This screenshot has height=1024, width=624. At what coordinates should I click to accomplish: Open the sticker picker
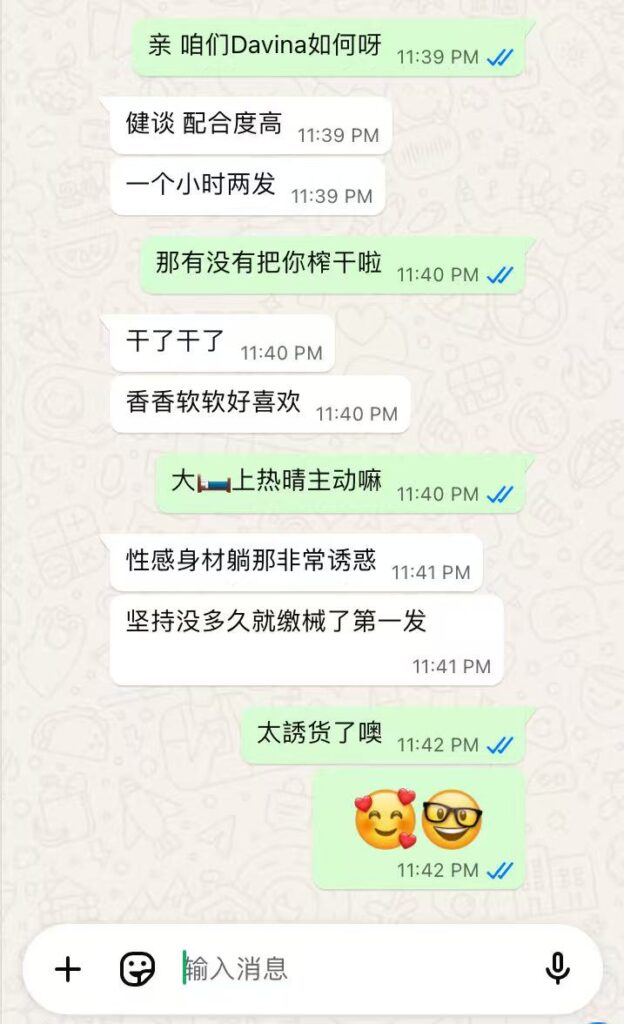tap(138, 968)
